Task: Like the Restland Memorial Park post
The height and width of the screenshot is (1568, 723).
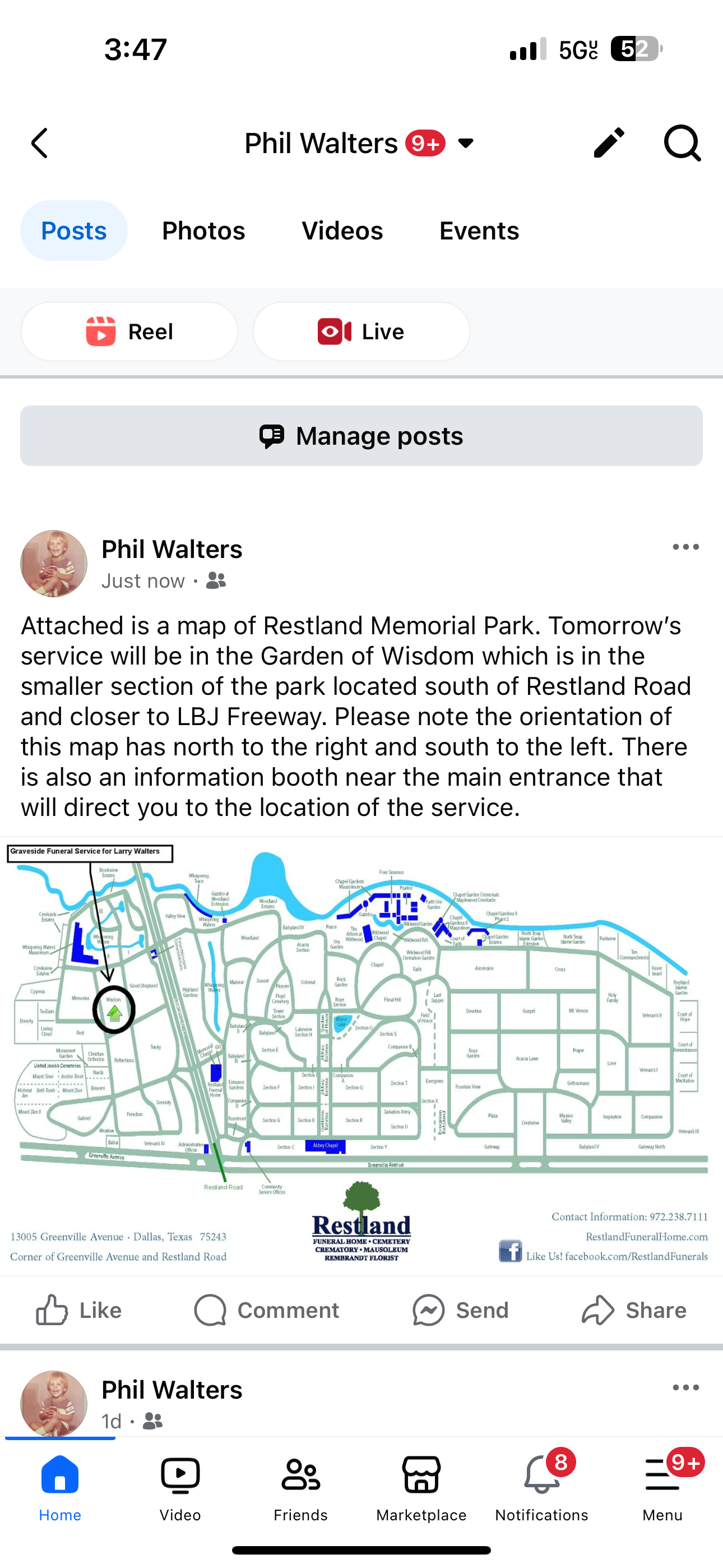Action: tap(79, 1310)
